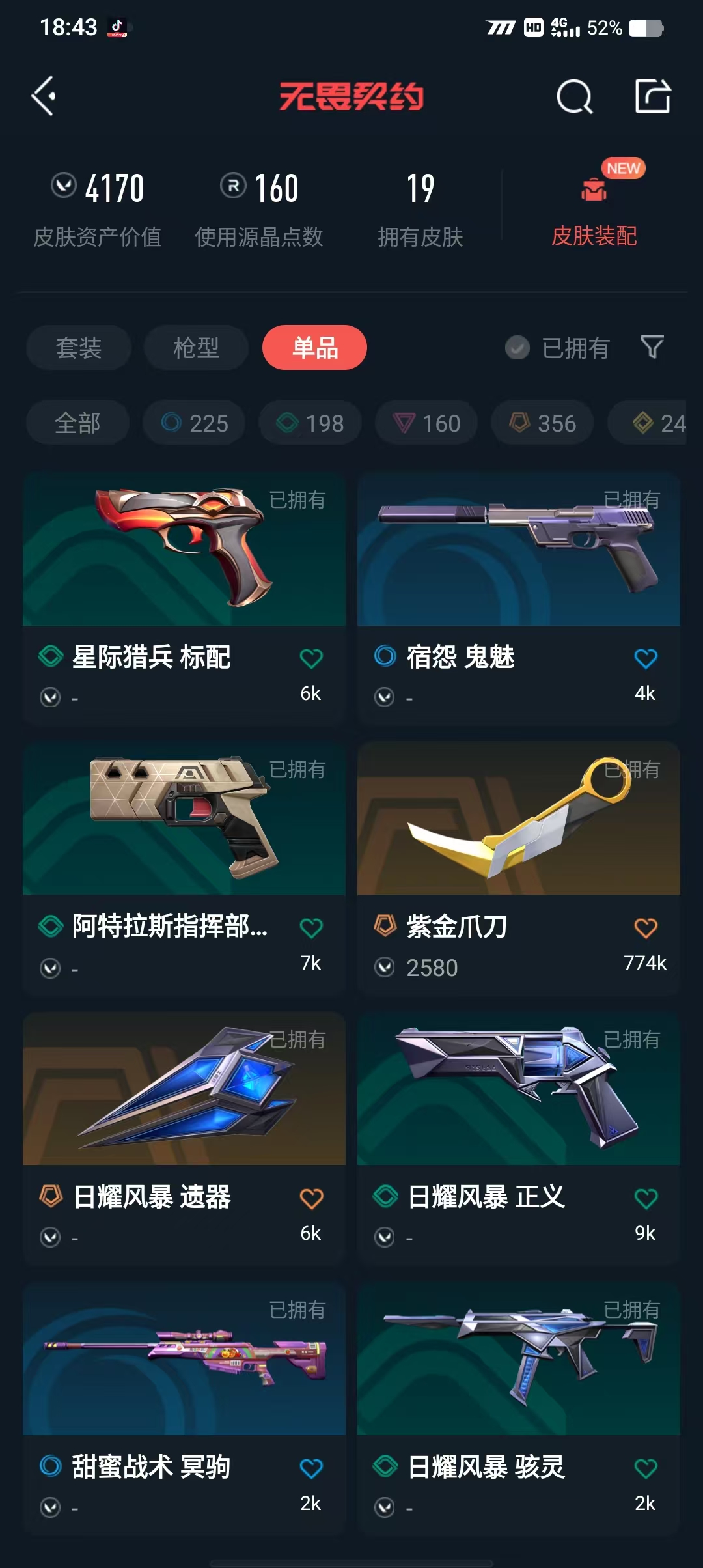The width and height of the screenshot is (703, 1568).
Task: Switch to the 枪型 tab
Action: pos(196,348)
